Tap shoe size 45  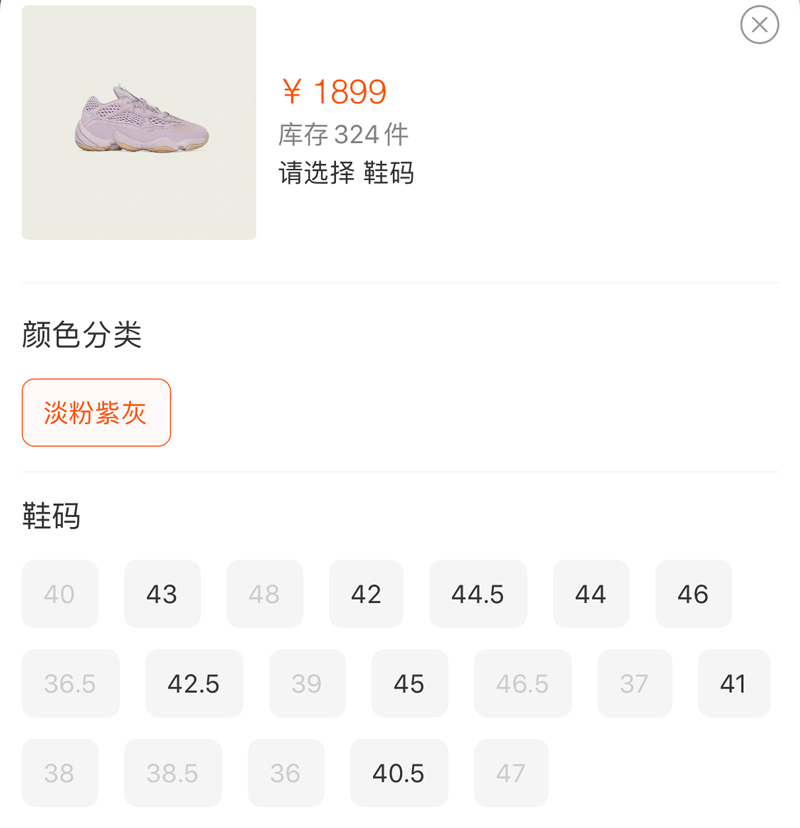point(409,684)
